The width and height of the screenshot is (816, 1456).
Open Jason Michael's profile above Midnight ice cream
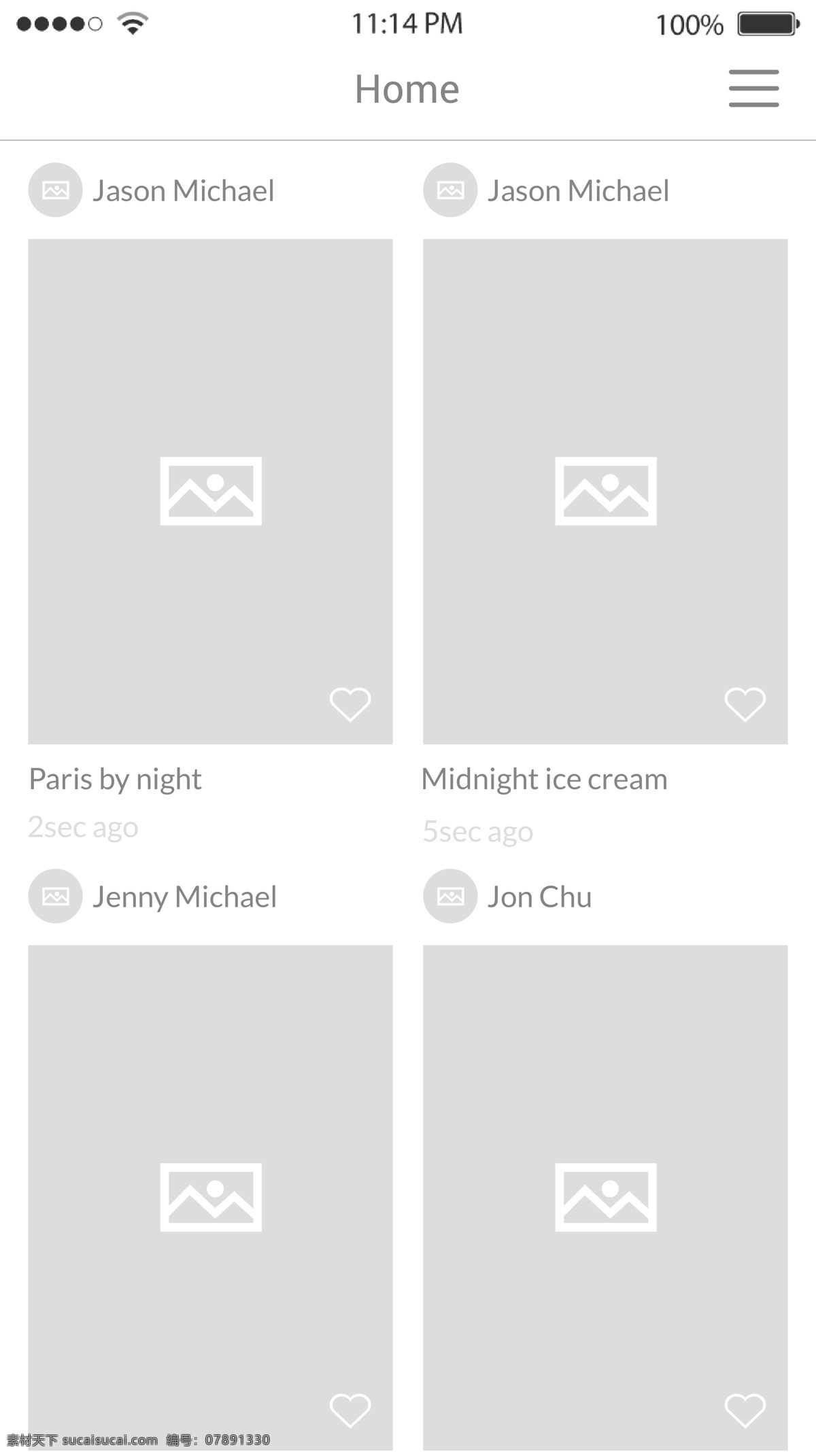(x=578, y=190)
